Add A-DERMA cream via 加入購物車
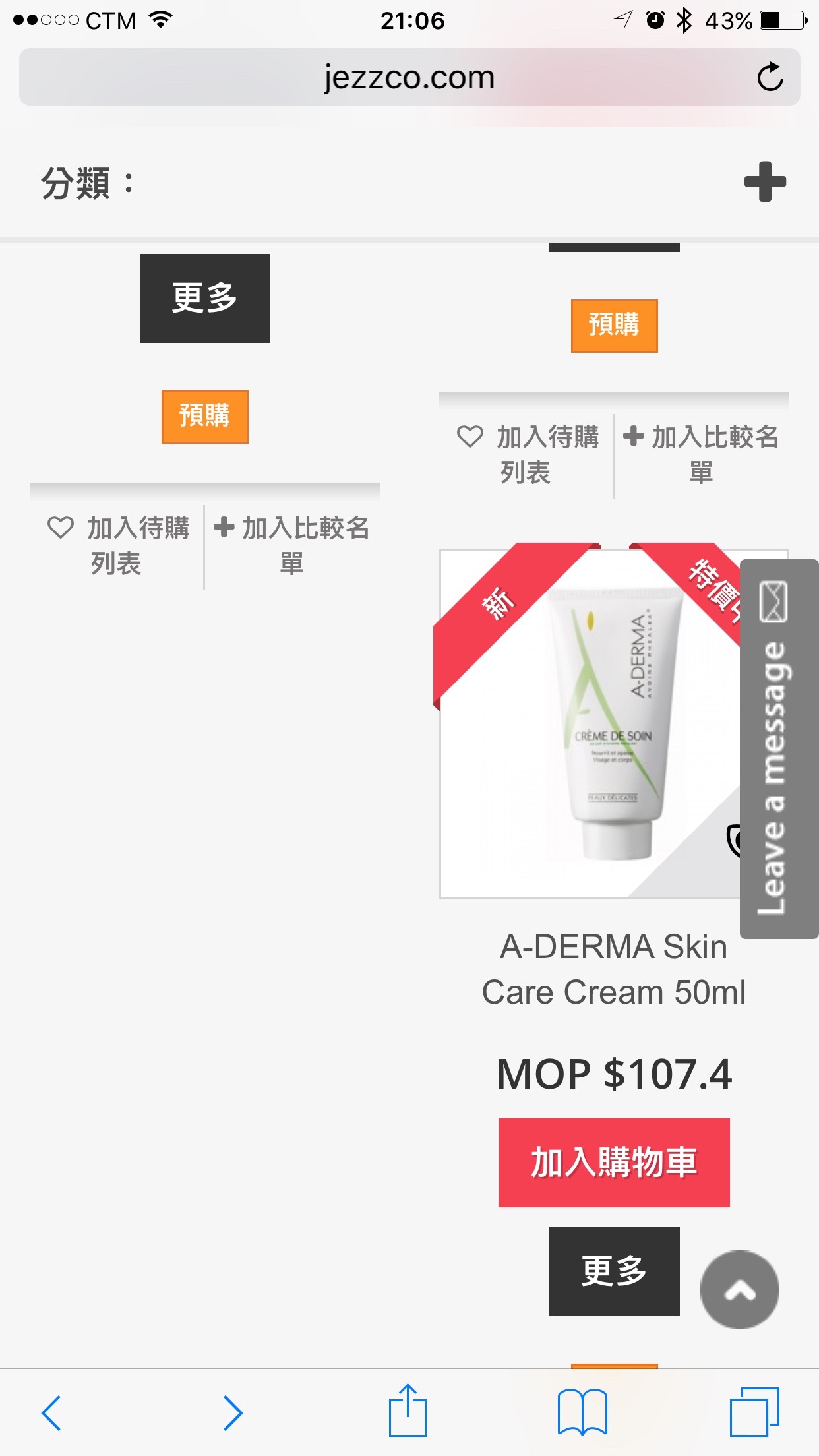 coord(613,1163)
